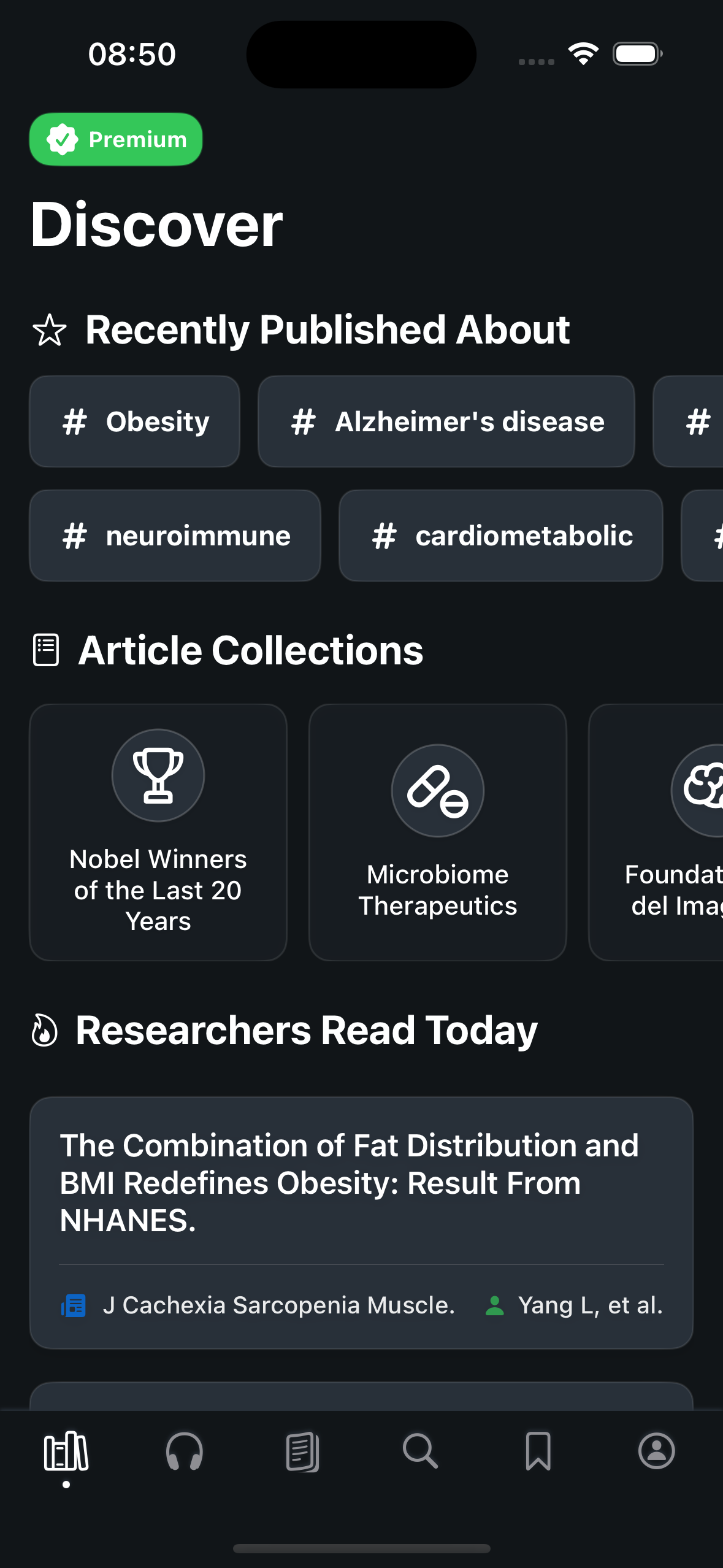This screenshot has width=723, height=1568.
Task: Open the Microbiome Therapeutics collection
Action: pos(438,832)
